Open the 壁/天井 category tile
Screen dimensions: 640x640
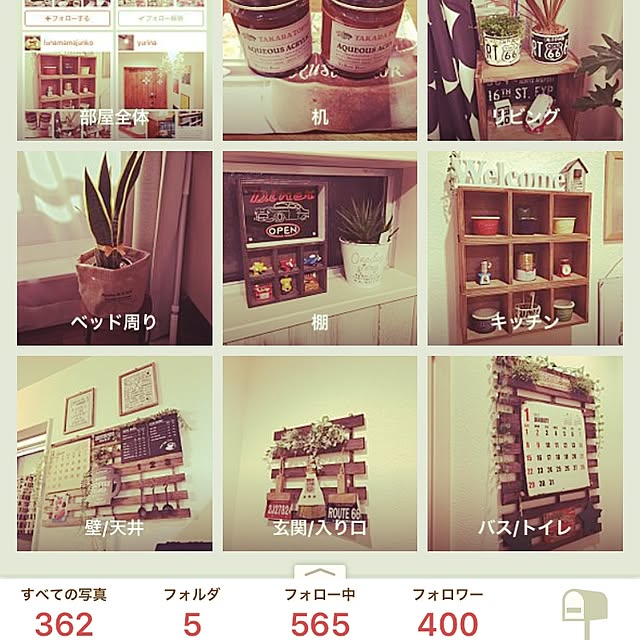tap(114, 453)
